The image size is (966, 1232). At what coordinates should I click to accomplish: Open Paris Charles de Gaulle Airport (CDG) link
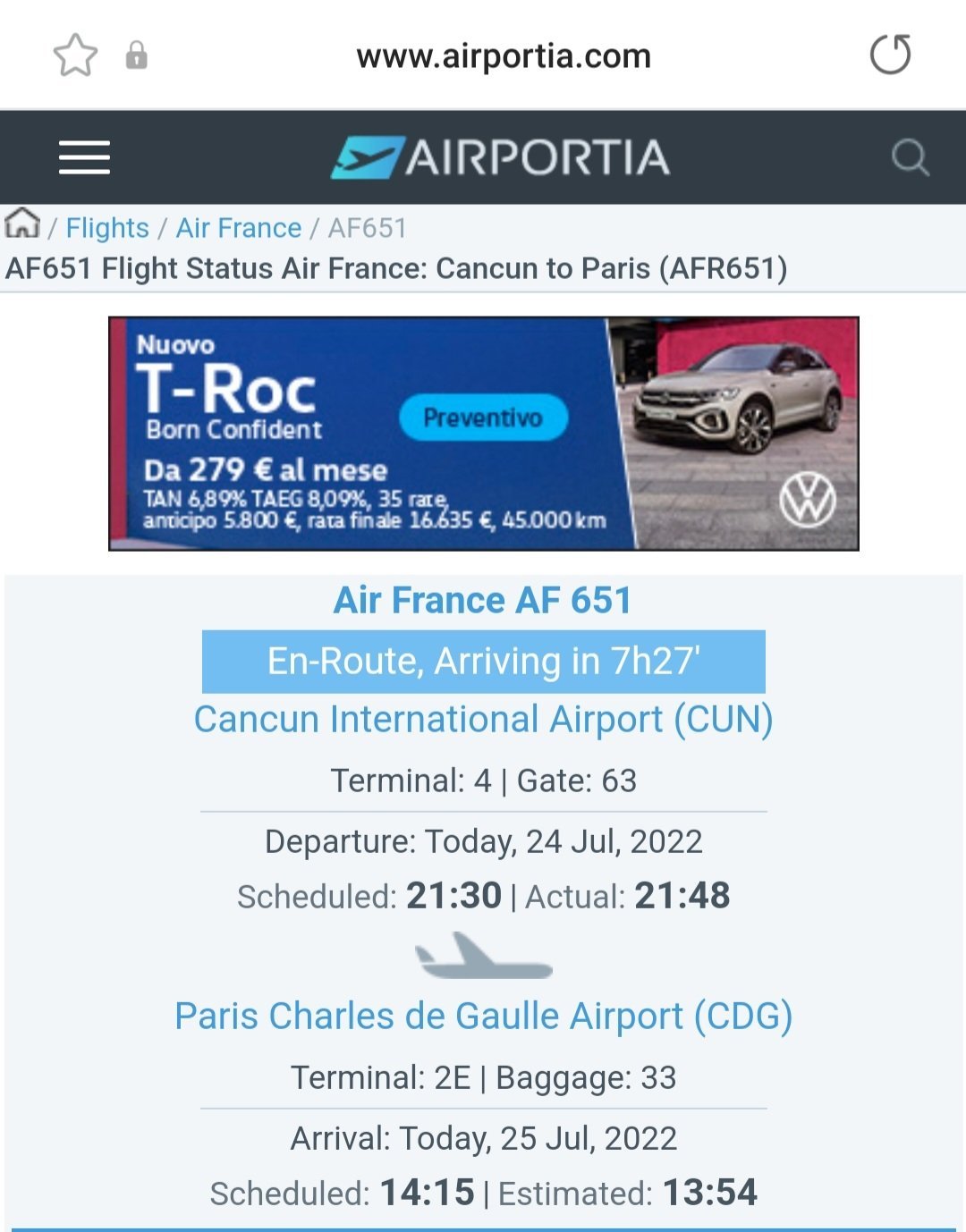coord(483,1017)
